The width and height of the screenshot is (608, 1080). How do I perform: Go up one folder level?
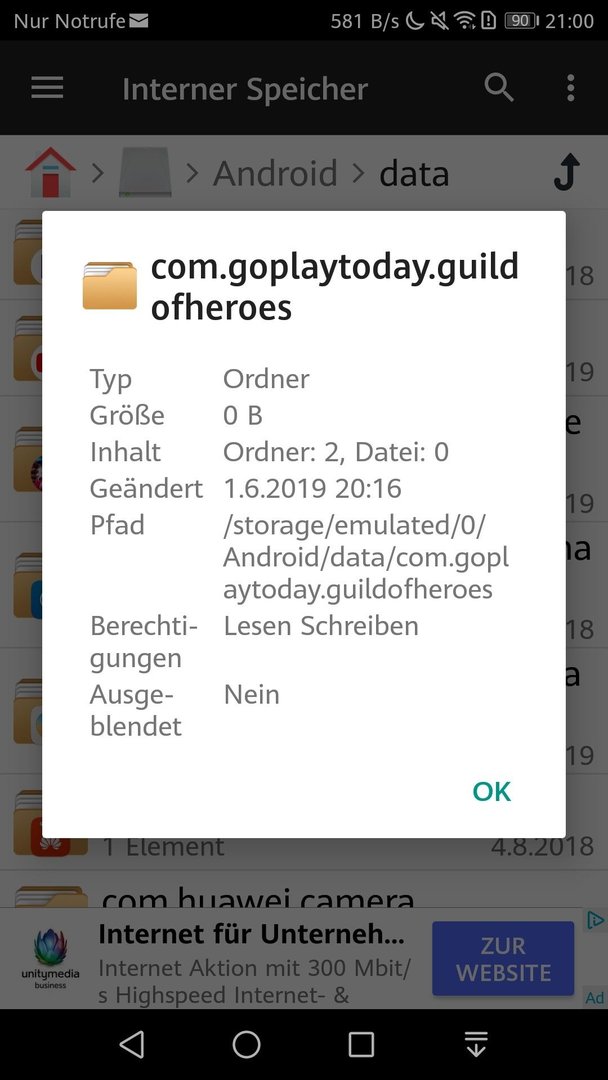pos(566,172)
